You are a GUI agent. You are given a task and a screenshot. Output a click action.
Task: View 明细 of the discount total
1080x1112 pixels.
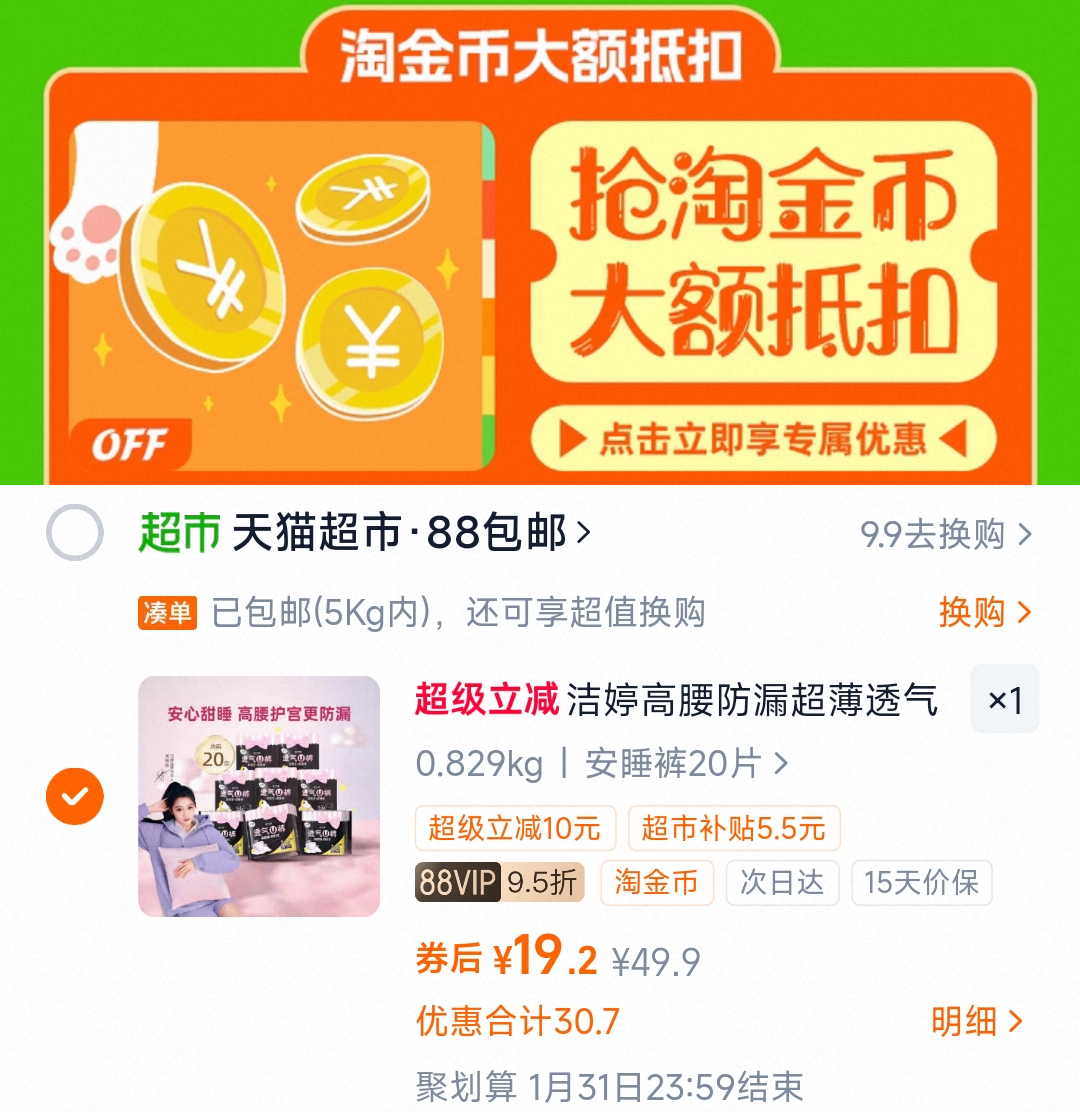(x=976, y=1022)
